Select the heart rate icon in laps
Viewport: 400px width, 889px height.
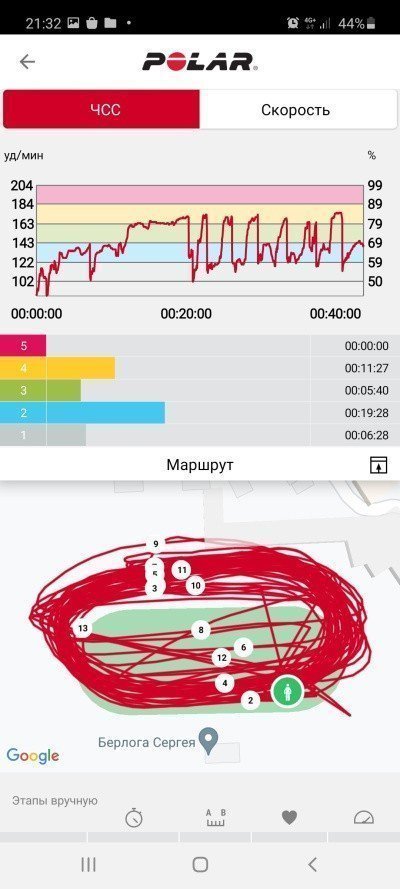point(290,818)
